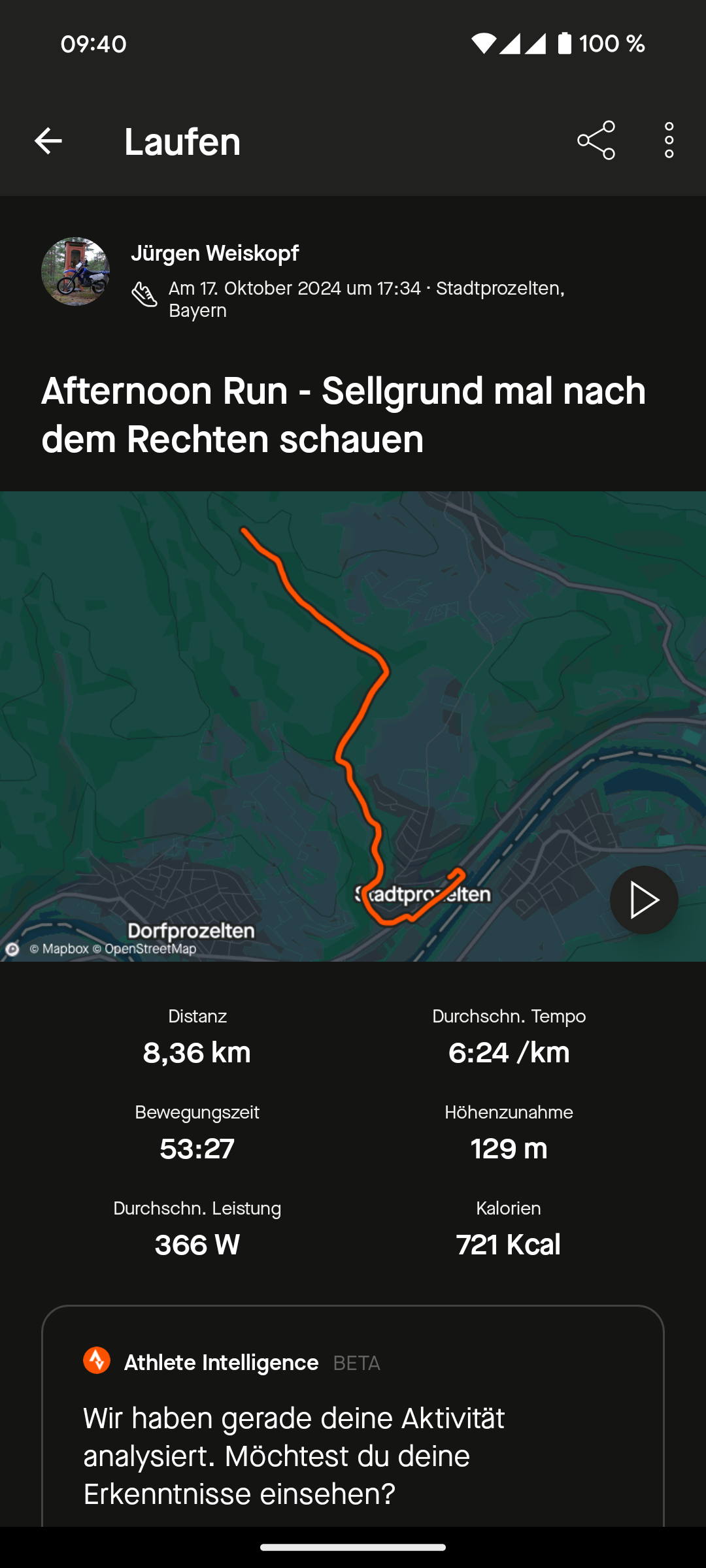Go back using the arrow

[48, 140]
